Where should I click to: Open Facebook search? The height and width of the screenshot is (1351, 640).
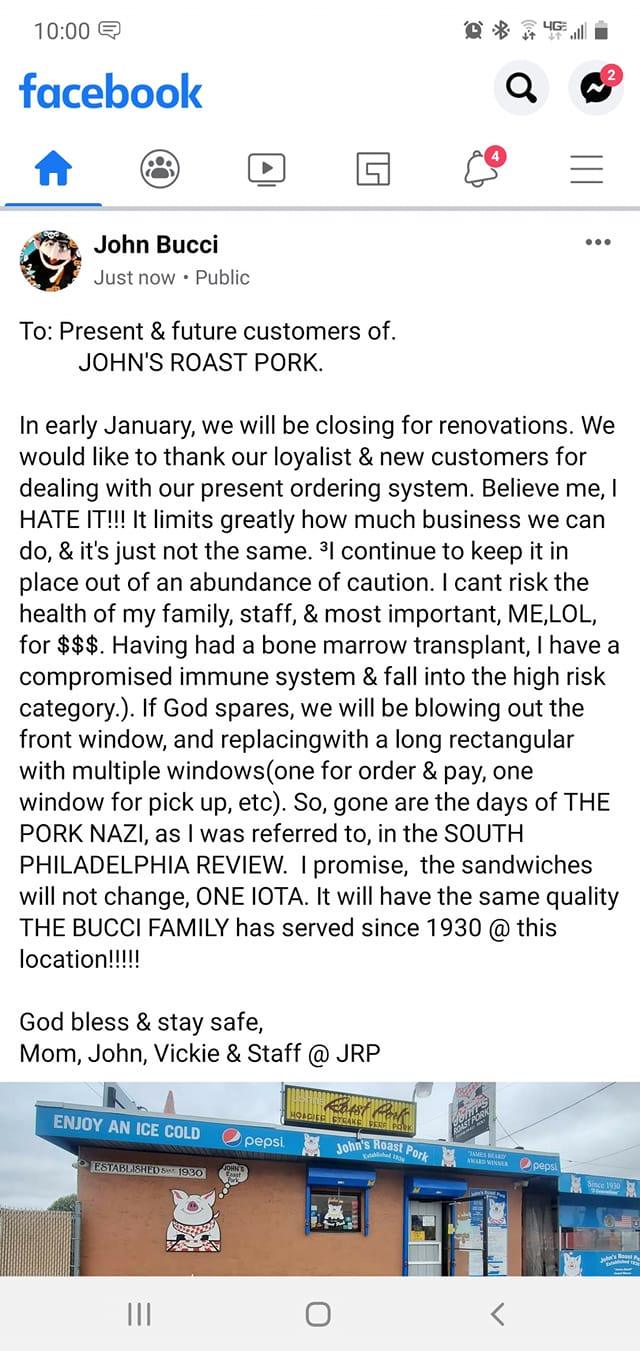(x=520, y=90)
